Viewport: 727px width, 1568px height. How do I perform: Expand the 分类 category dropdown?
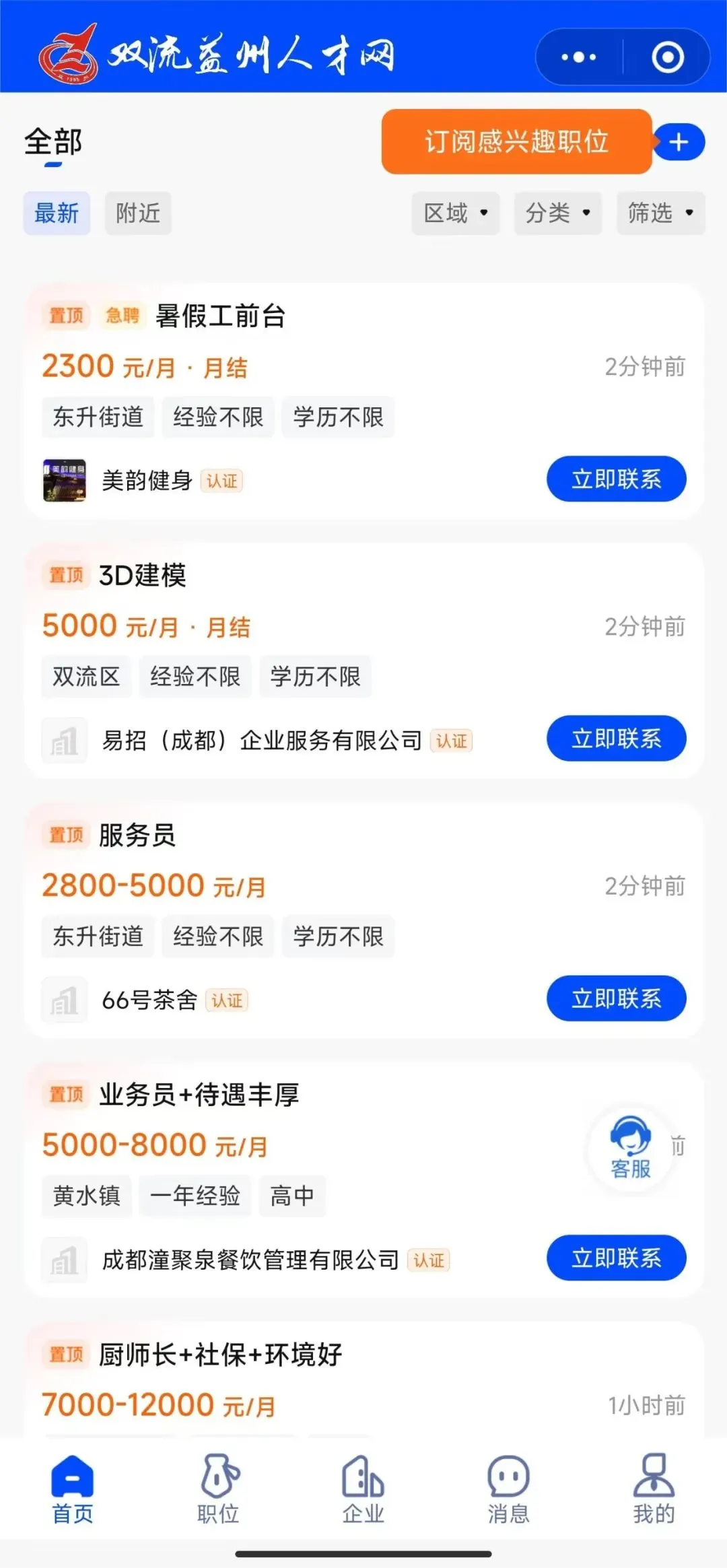557,213
